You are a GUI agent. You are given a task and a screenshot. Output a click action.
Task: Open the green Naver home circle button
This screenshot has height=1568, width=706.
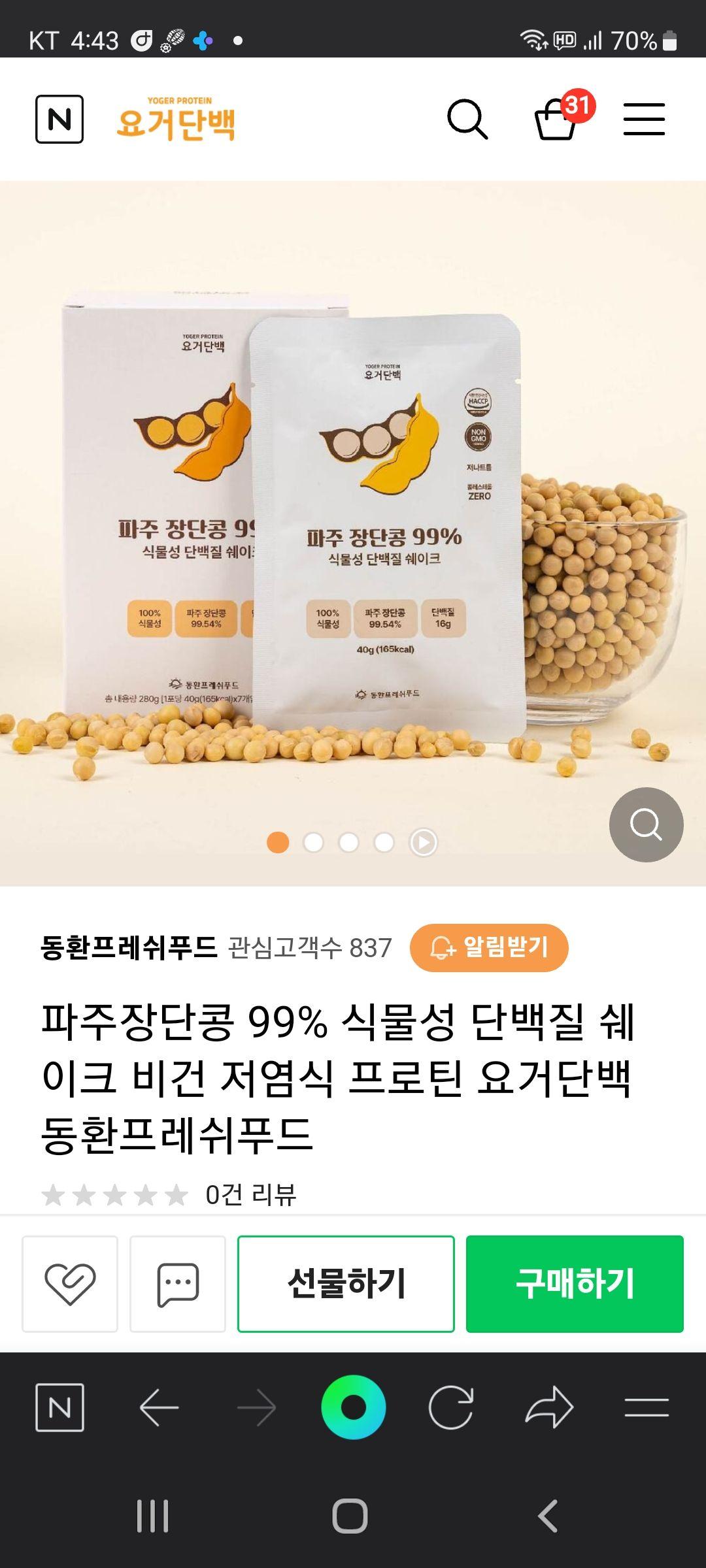353,1407
